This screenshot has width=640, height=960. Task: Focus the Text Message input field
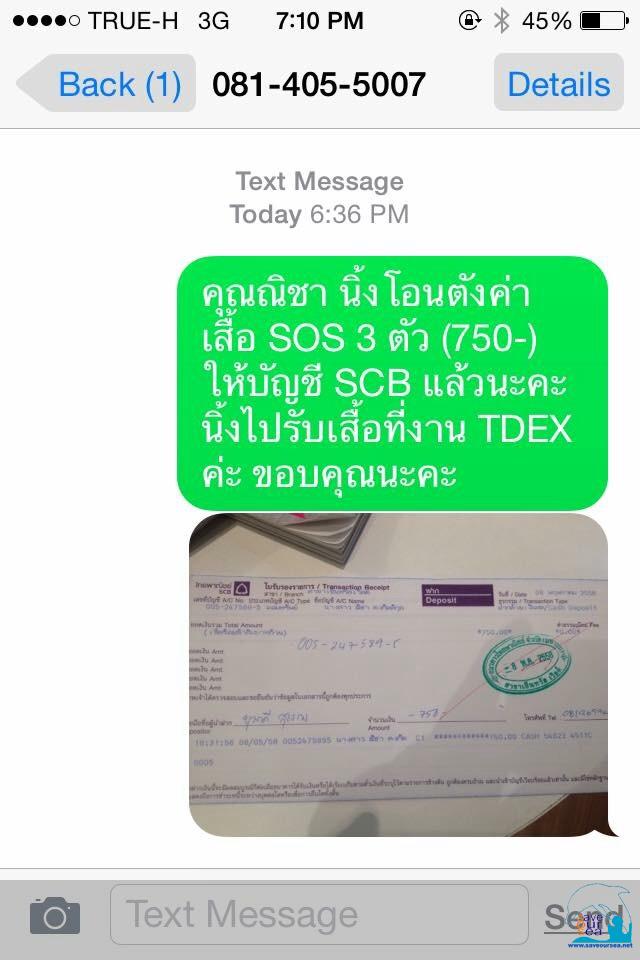click(x=318, y=915)
